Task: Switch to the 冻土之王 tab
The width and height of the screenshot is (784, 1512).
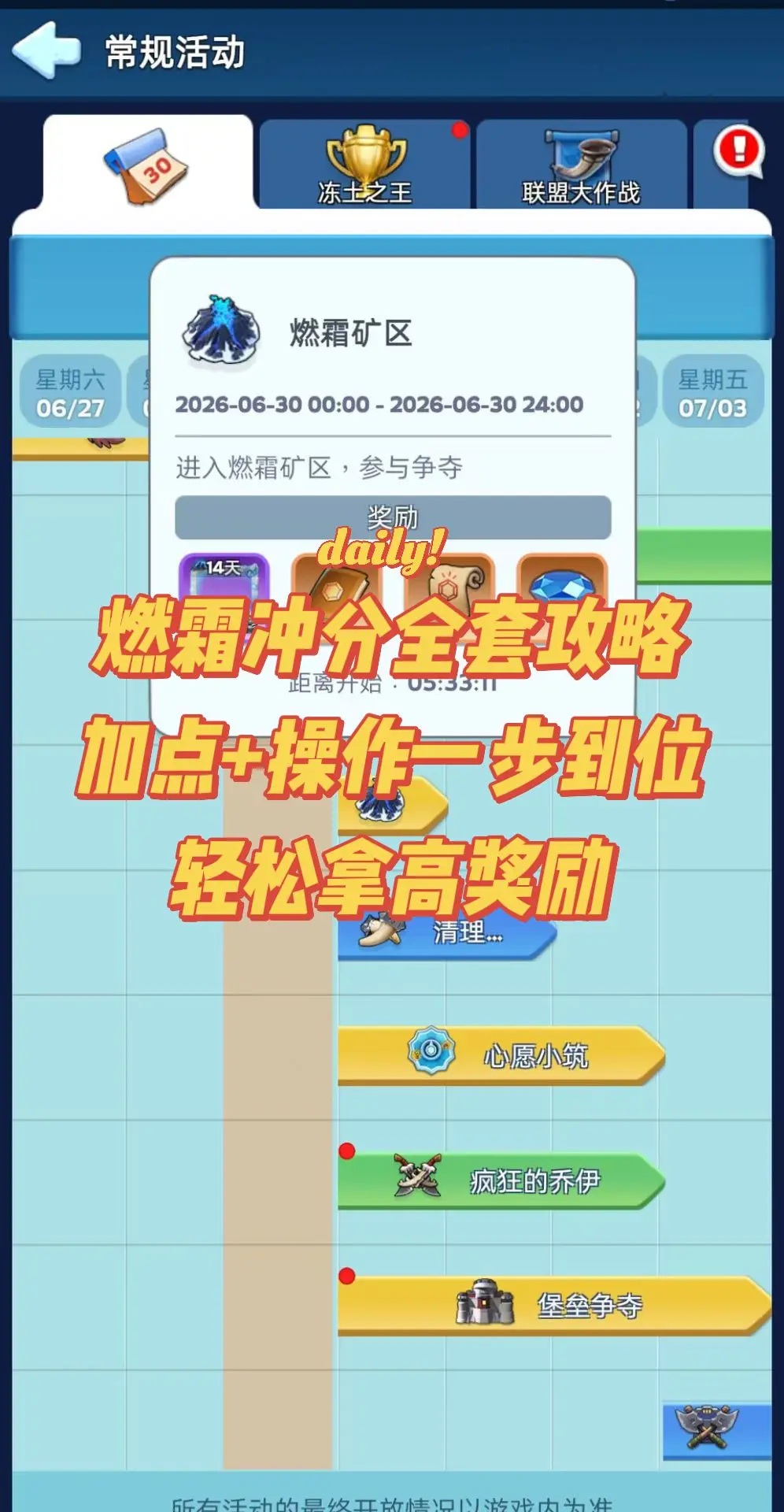Action: (x=365, y=165)
